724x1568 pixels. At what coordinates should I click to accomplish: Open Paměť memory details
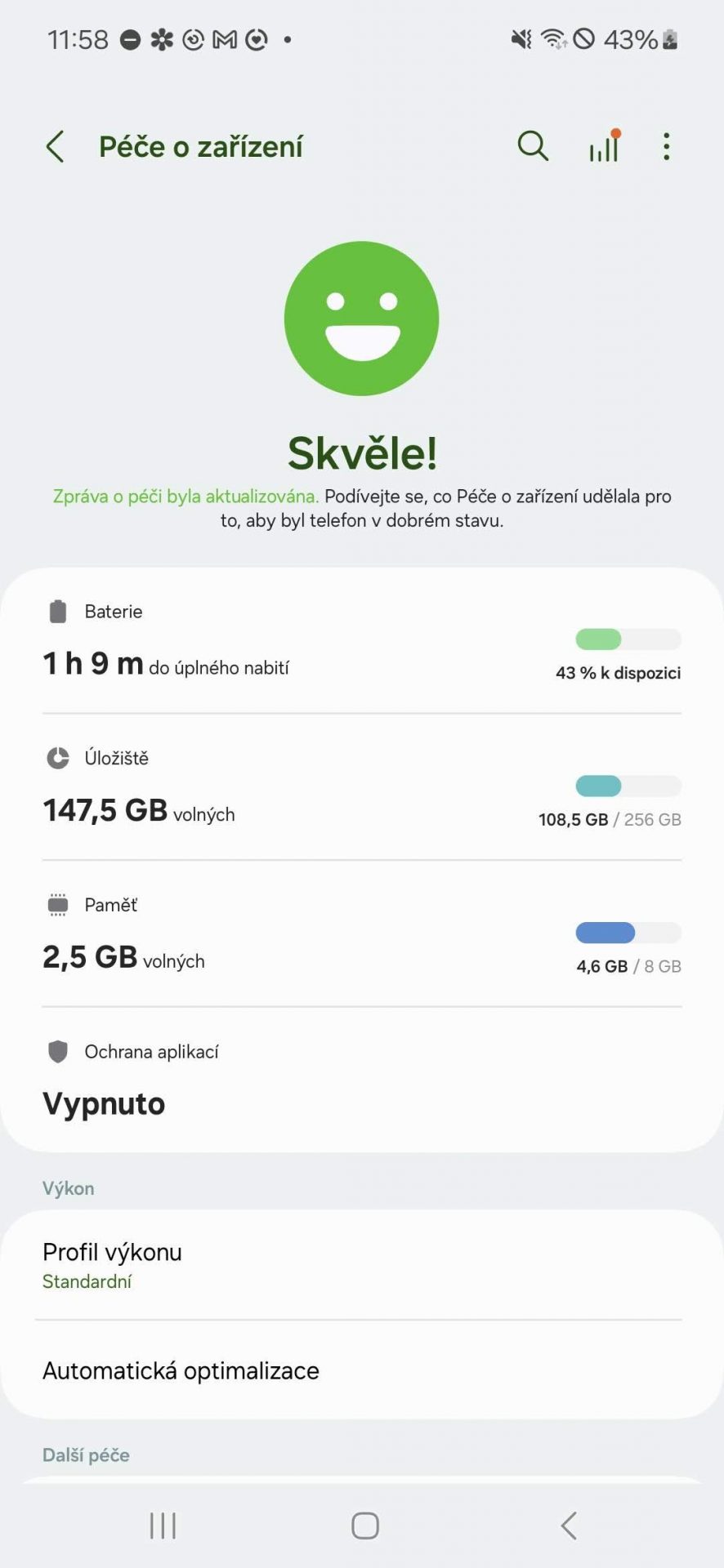(362, 933)
